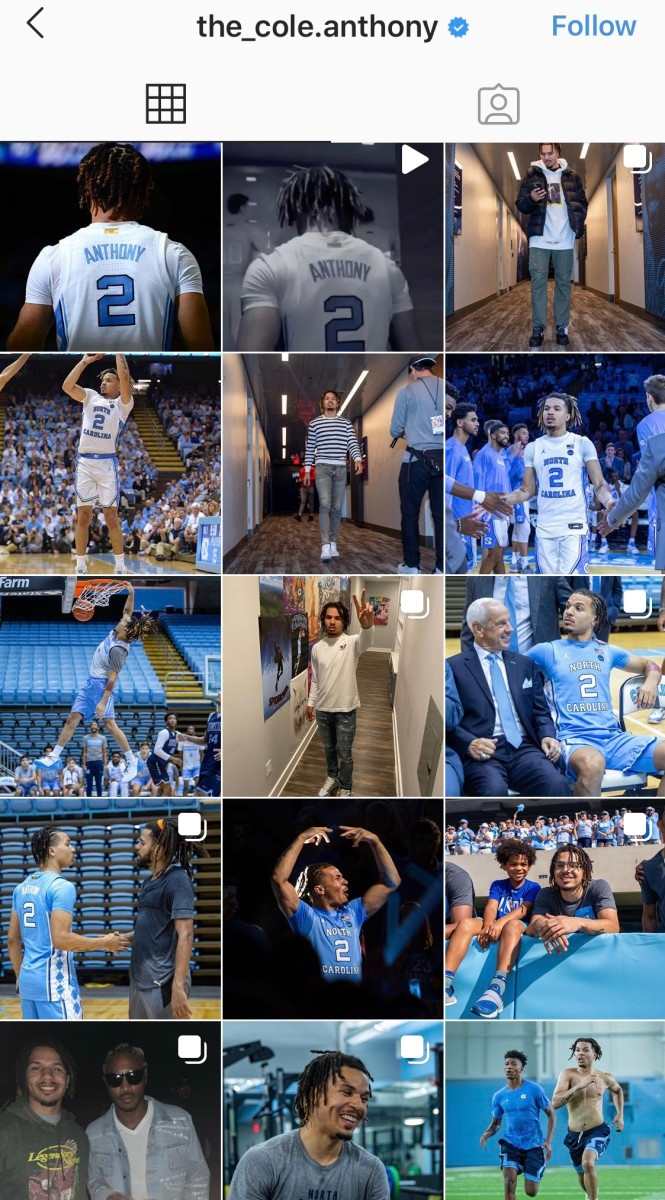
Task: Open the slam dunk photo post
Action: pos(110,686)
